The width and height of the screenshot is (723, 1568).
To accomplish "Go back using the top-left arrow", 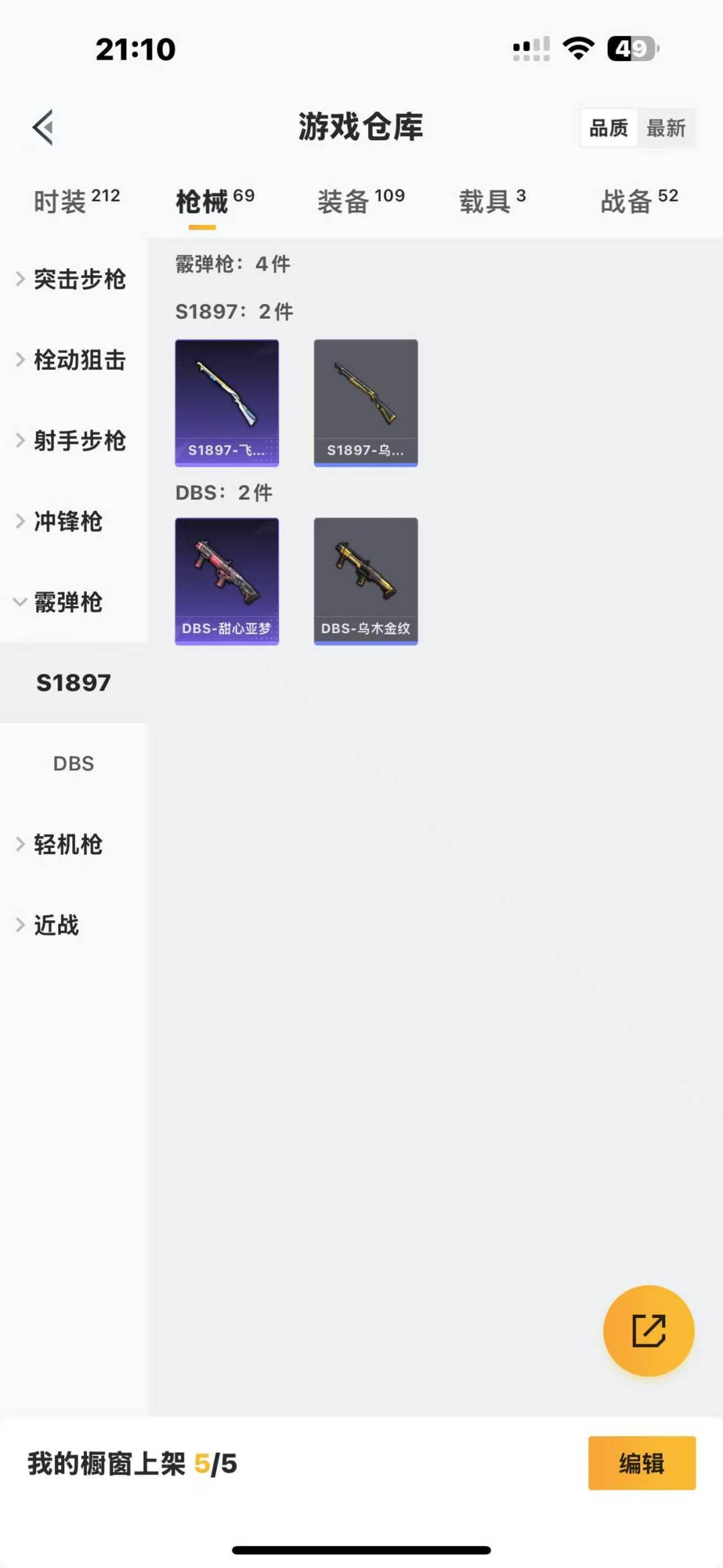I will (44, 127).
